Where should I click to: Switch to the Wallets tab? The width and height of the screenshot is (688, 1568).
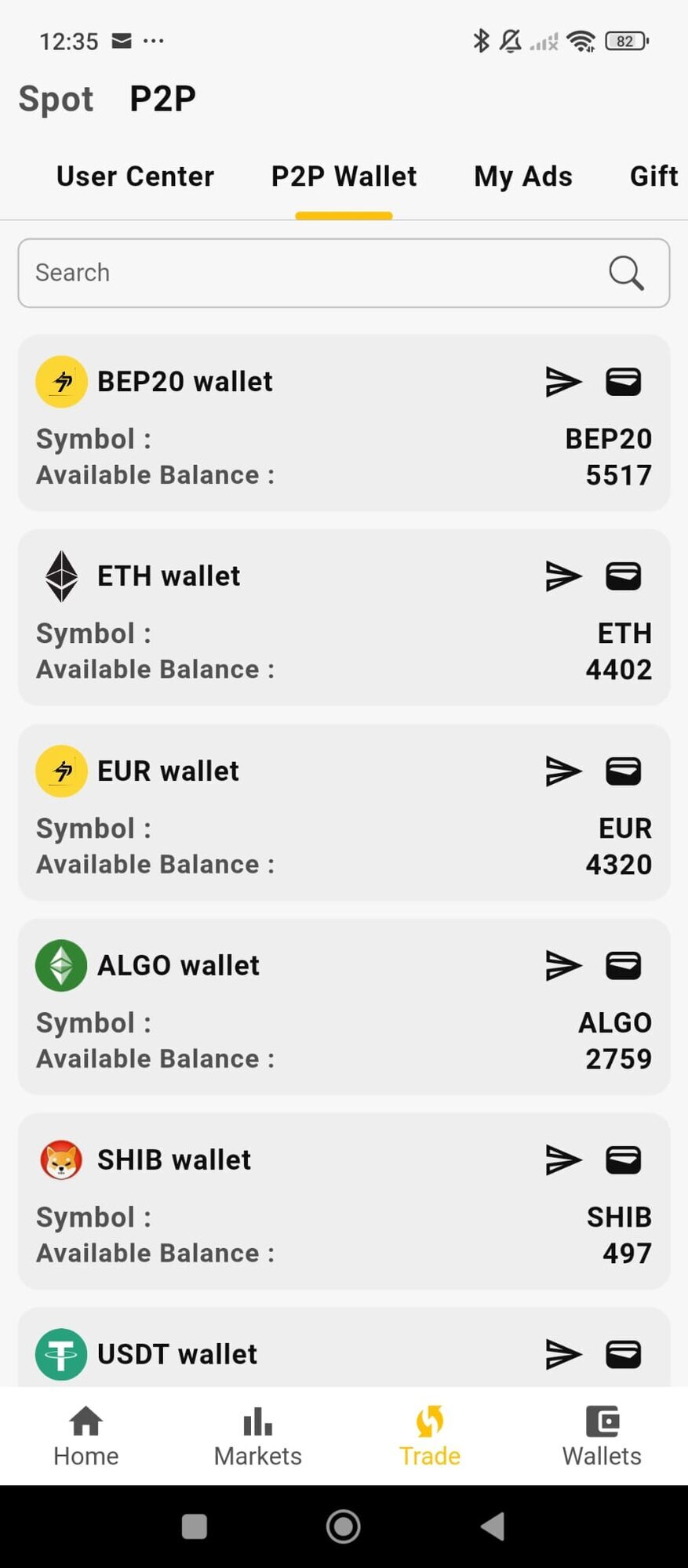pyautogui.click(x=602, y=1436)
